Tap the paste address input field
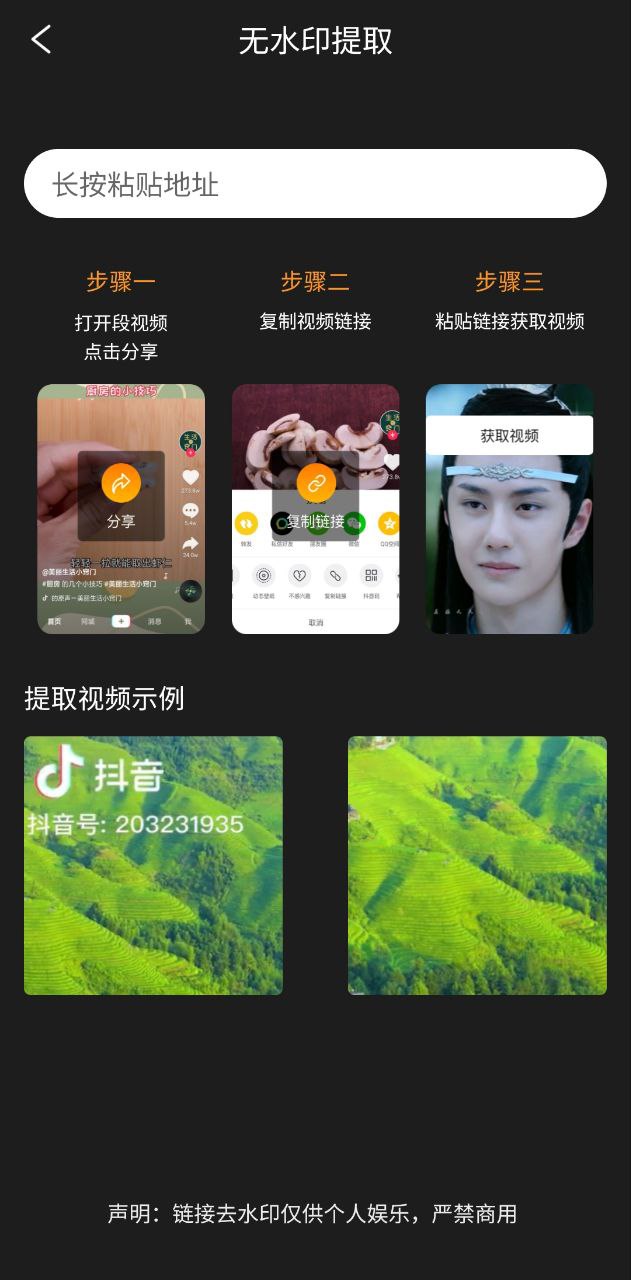Image resolution: width=631 pixels, height=1280 pixels. pyautogui.click(x=315, y=184)
